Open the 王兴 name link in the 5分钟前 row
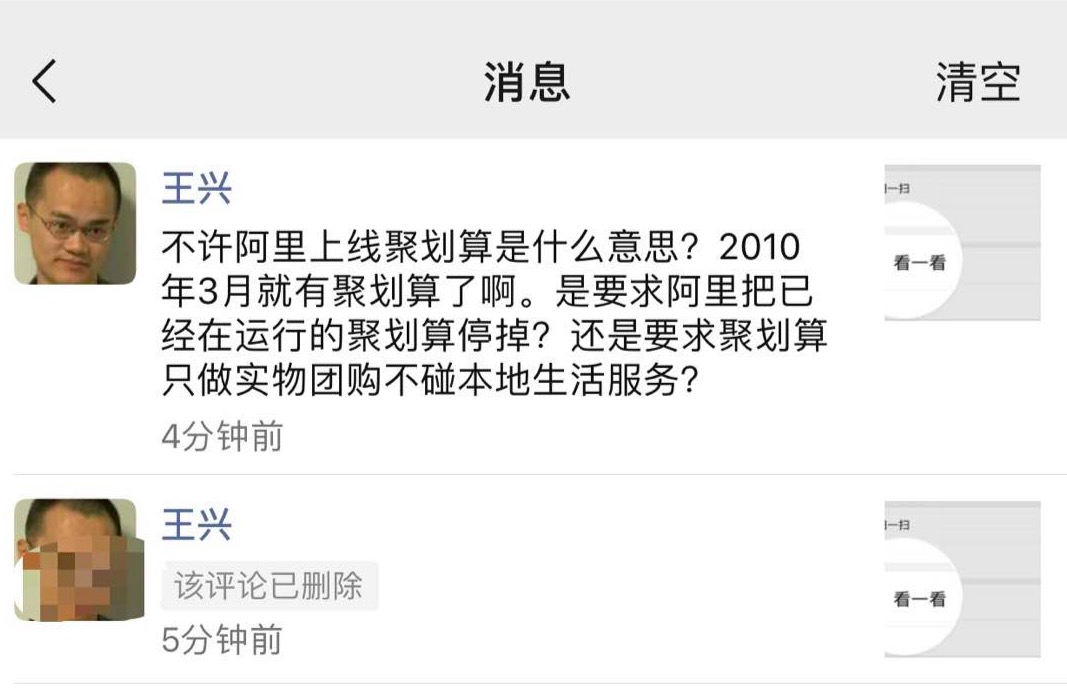1067x689 pixels. pos(196,525)
